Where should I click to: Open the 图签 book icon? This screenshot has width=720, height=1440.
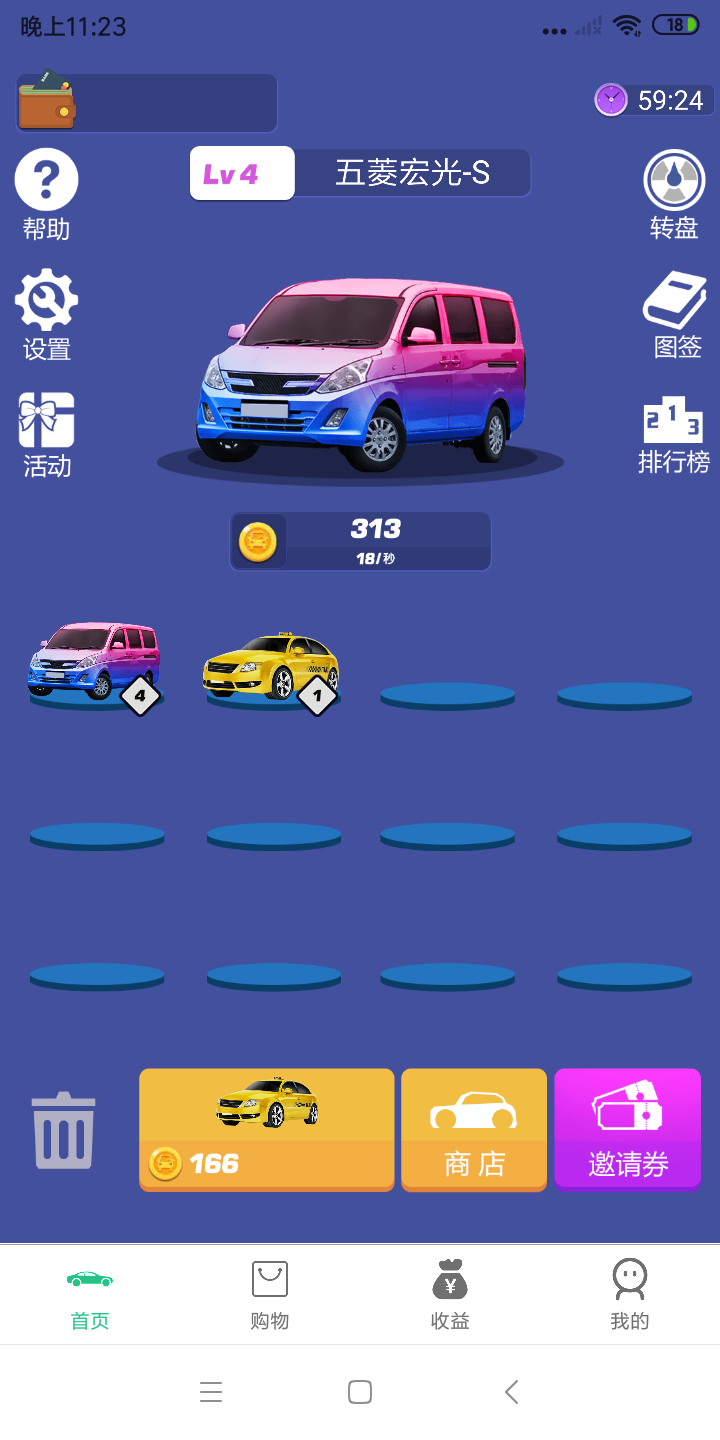coord(675,301)
